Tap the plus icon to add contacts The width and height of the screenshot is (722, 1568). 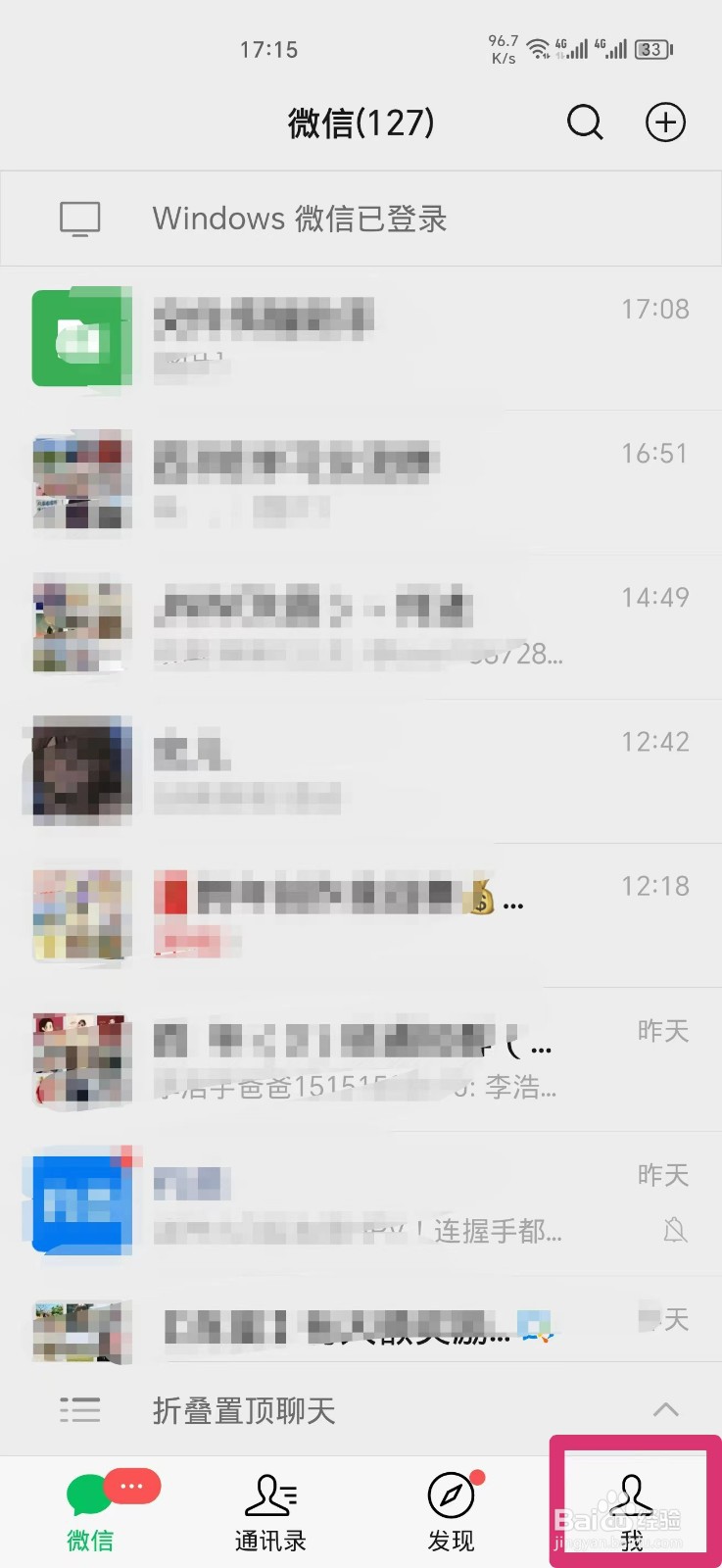(x=665, y=122)
